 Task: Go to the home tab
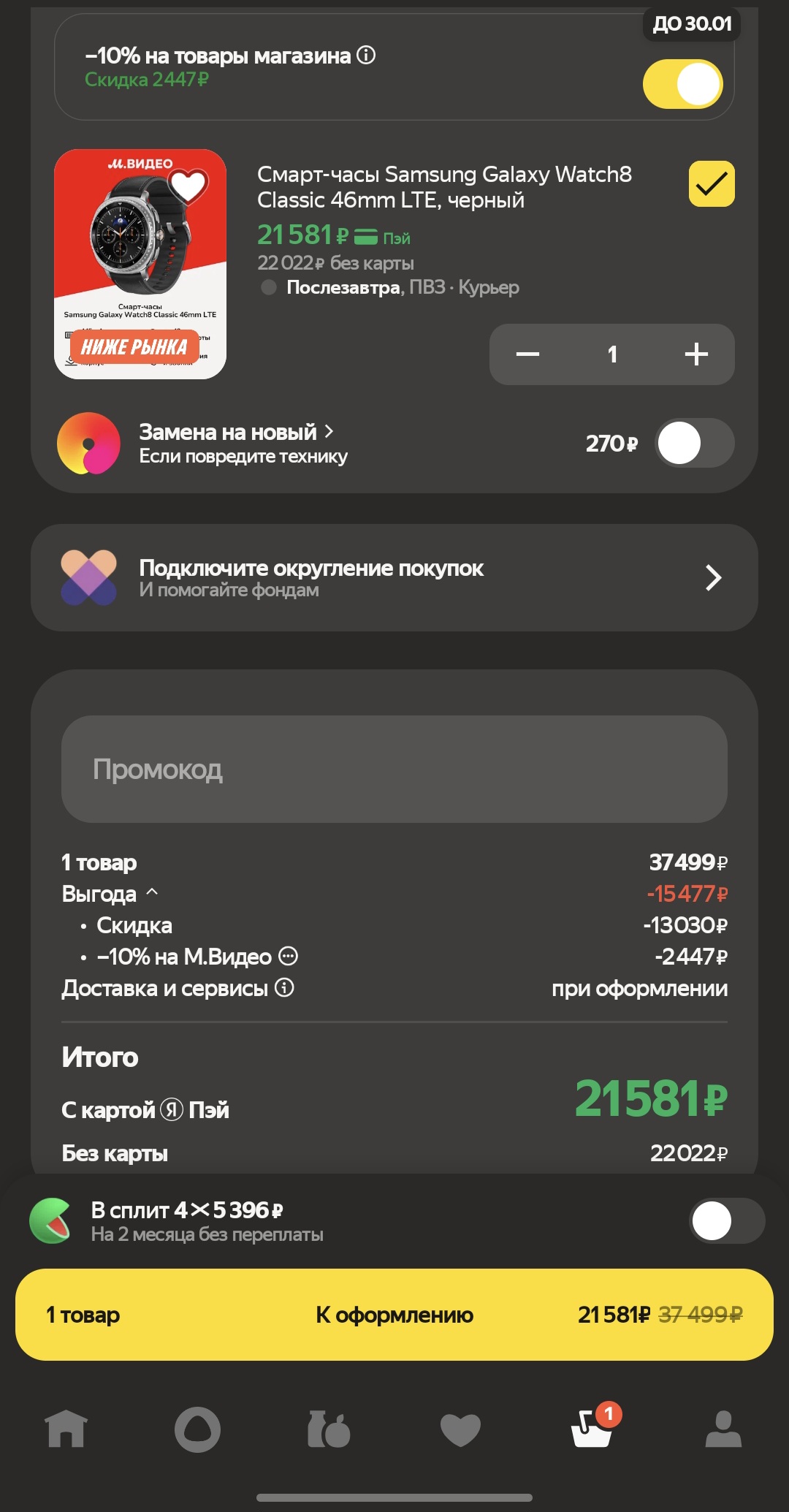[x=66, y=1429]
